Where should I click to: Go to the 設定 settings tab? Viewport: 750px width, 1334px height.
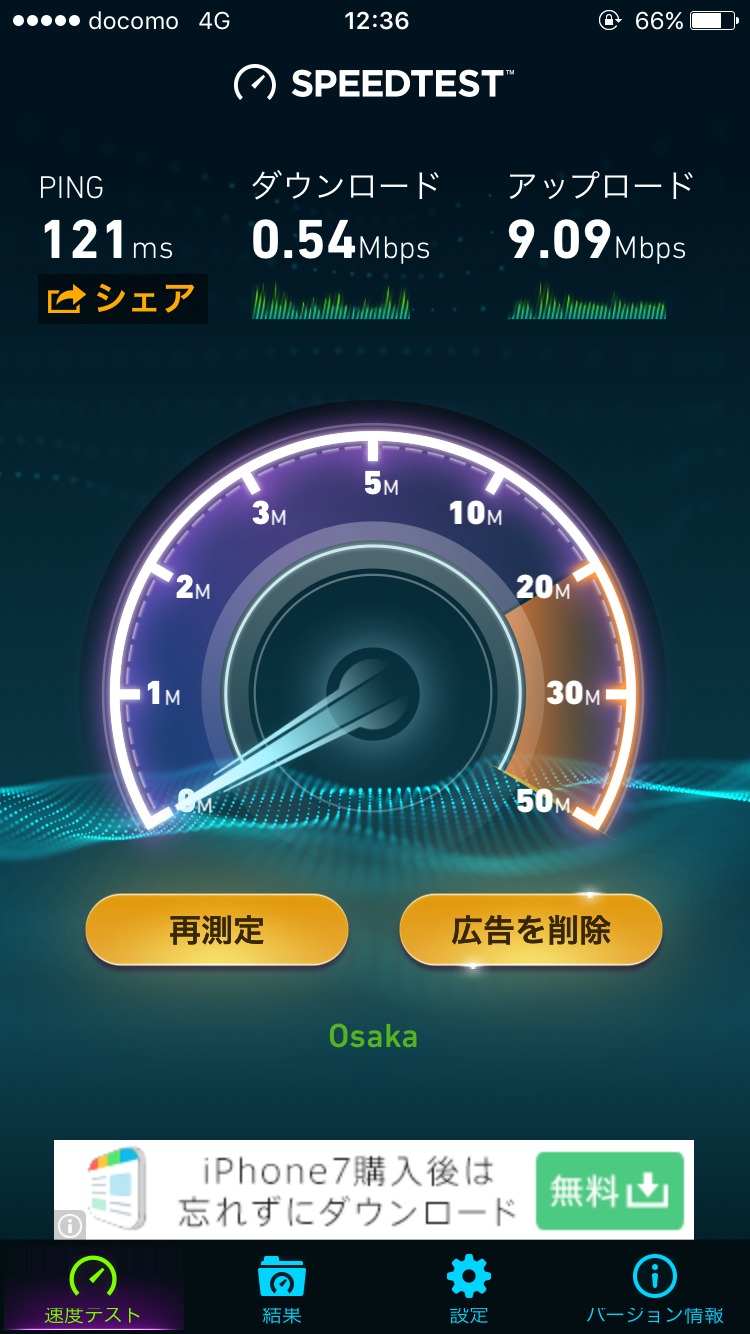(468, 1288)
